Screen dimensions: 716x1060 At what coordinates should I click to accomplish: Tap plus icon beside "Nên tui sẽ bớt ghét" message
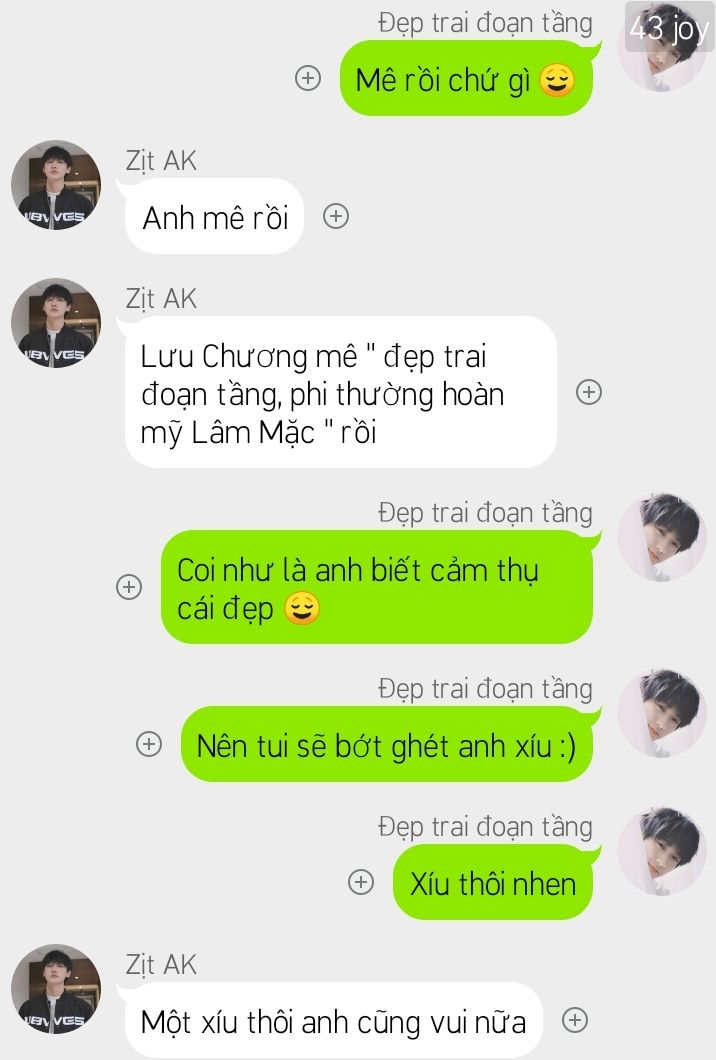point(149,744)
